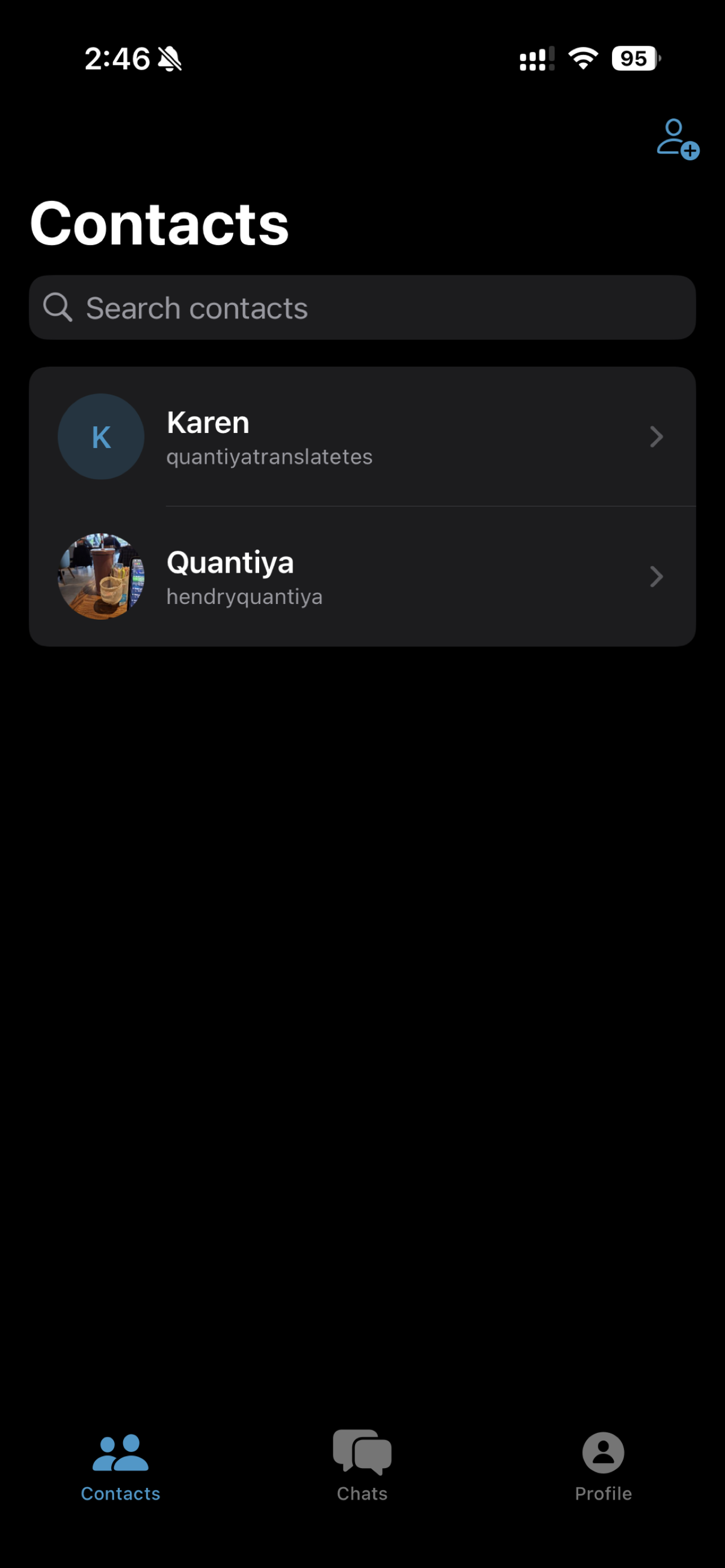This screenshot has width=725, height=1568.
Task: Expand Quantiya's contact details via chevron
Action: pyautogui.click(x=656, y=577)
